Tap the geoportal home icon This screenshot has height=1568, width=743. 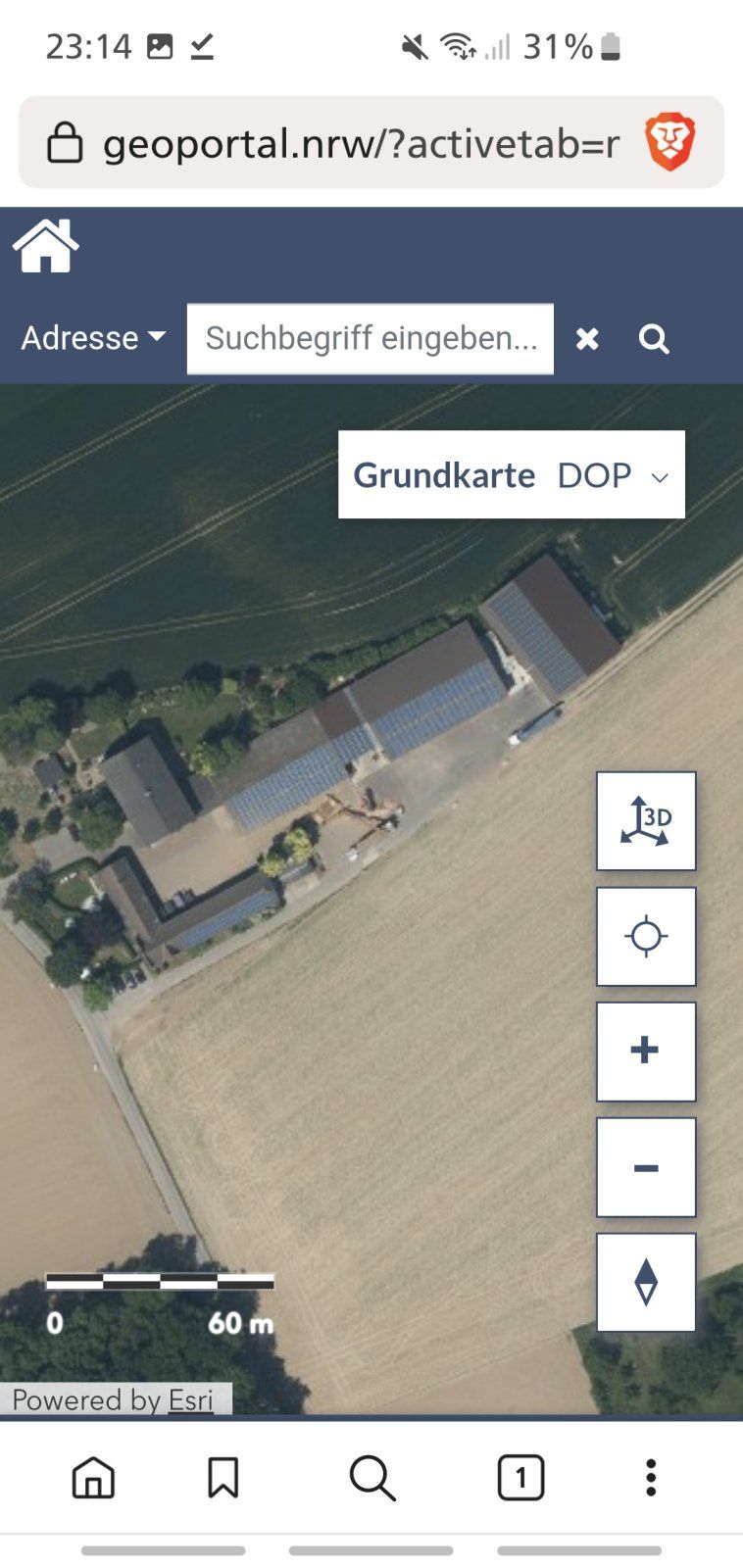click(45, 245)
